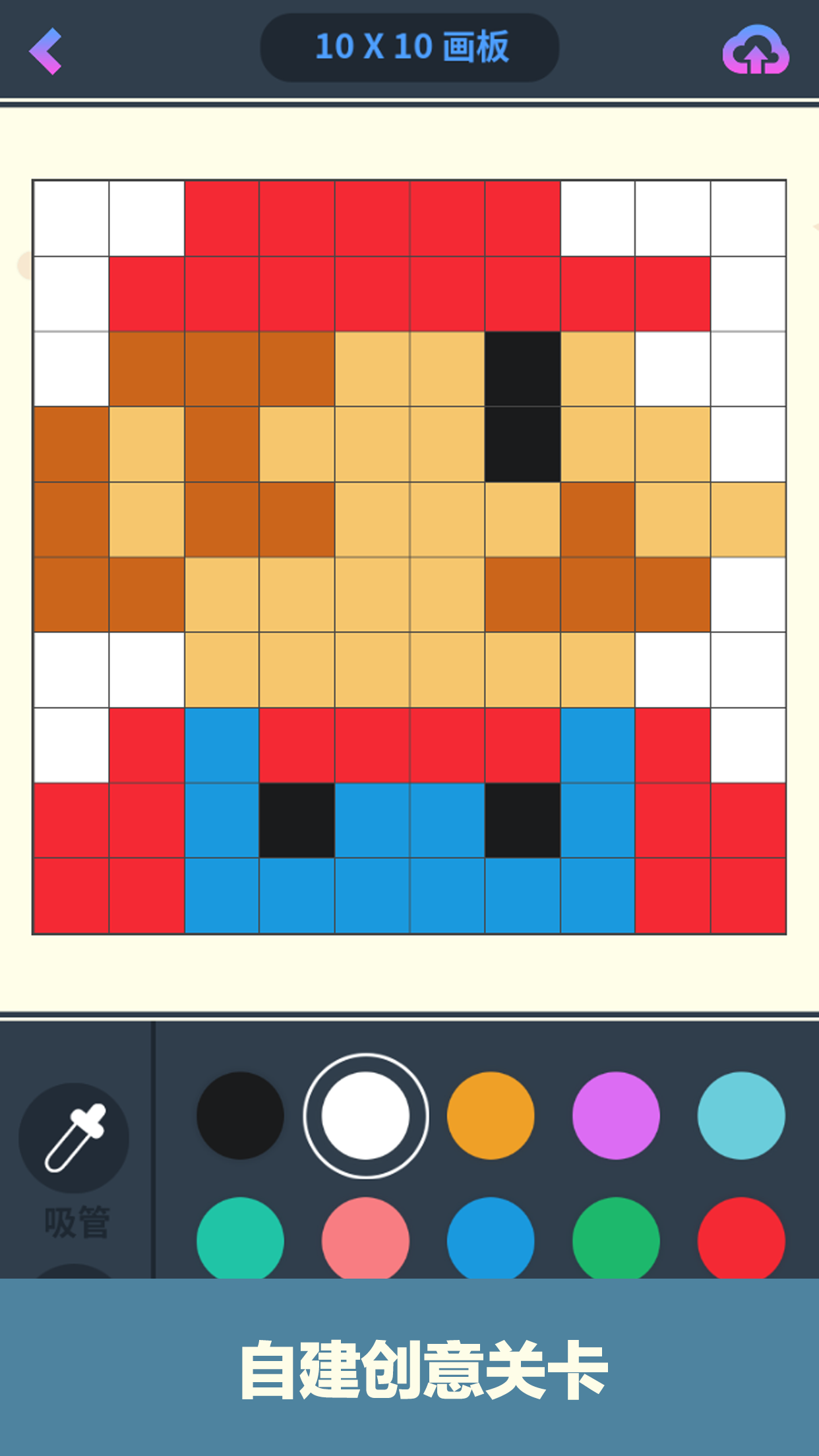
Task: Choose the teal color swatch
Action: (x=240, y=1238)
